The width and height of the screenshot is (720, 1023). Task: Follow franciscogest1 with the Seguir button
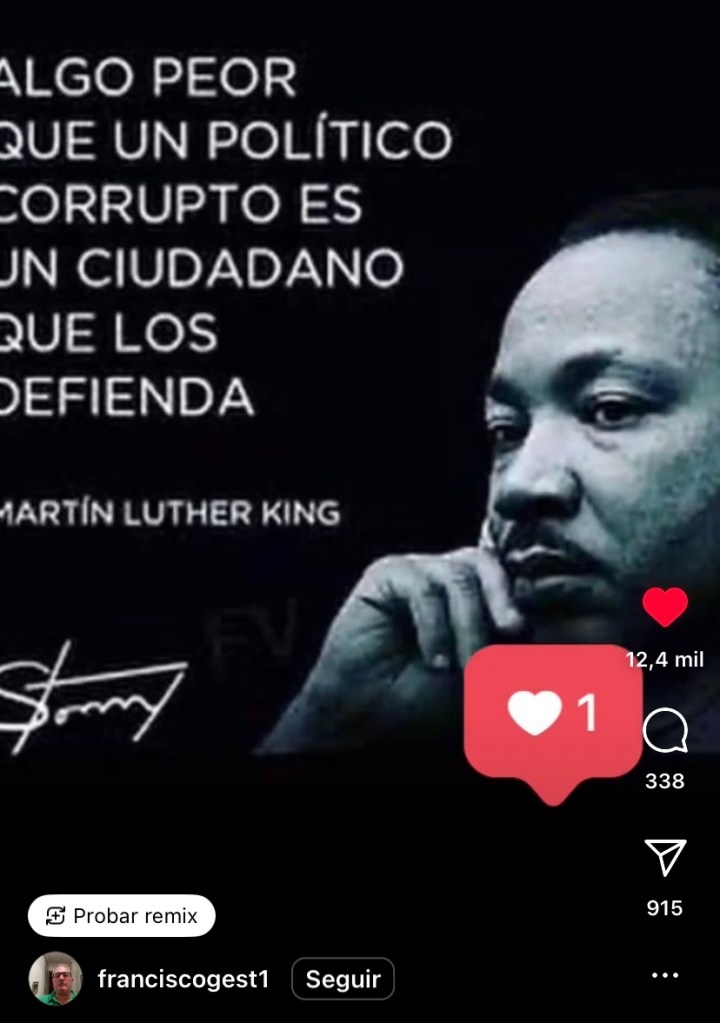pyautogui.click(x=343, y=979)
